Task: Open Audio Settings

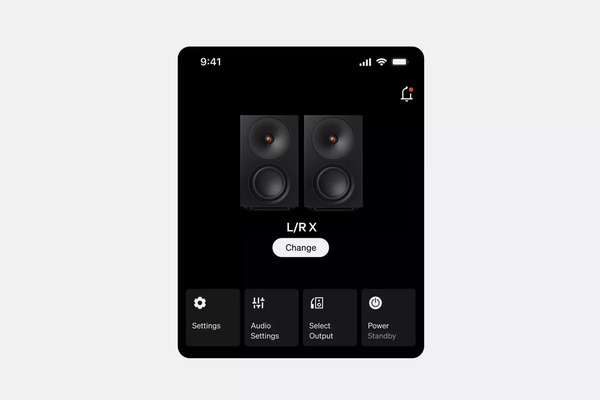Action: (272, 317)
